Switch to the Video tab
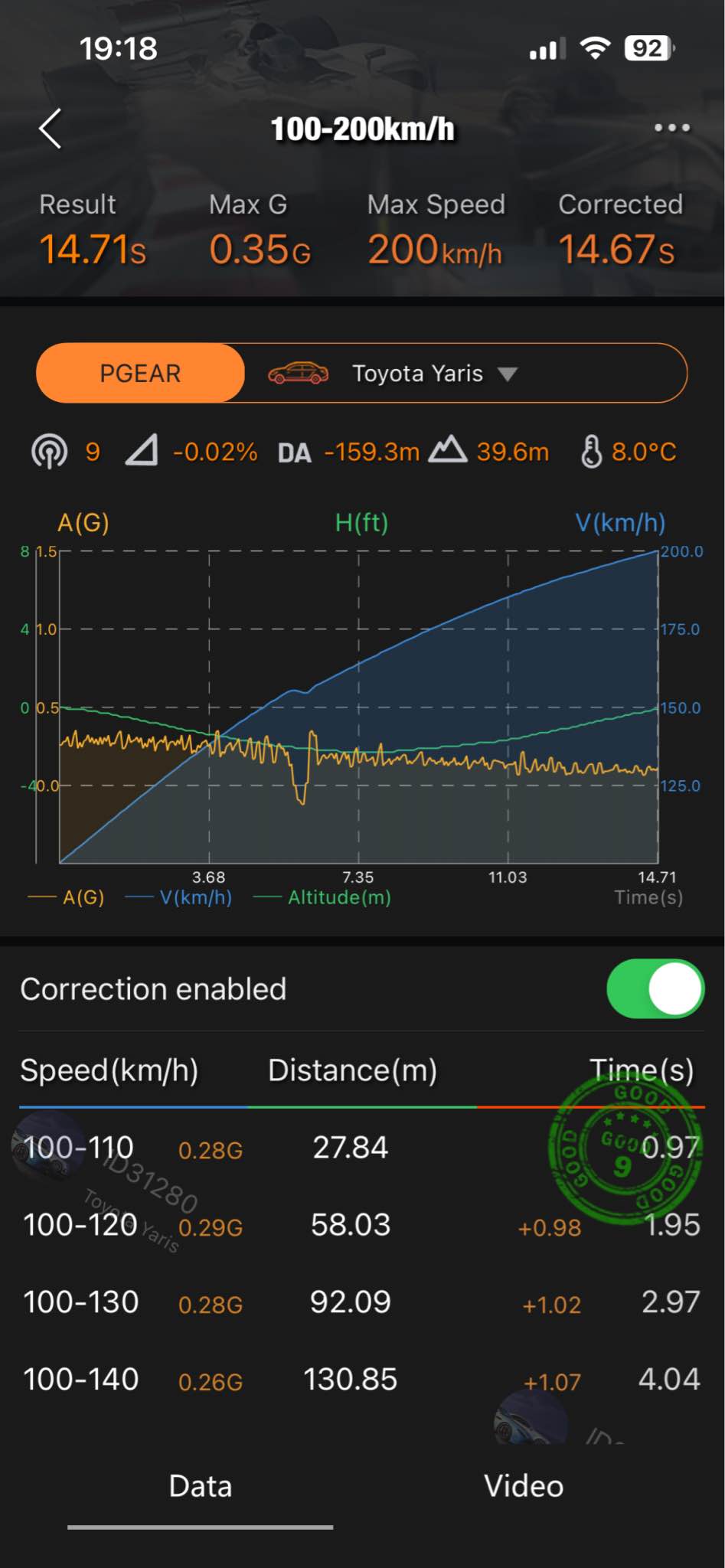725x1568 pixels. (524, 1486)
